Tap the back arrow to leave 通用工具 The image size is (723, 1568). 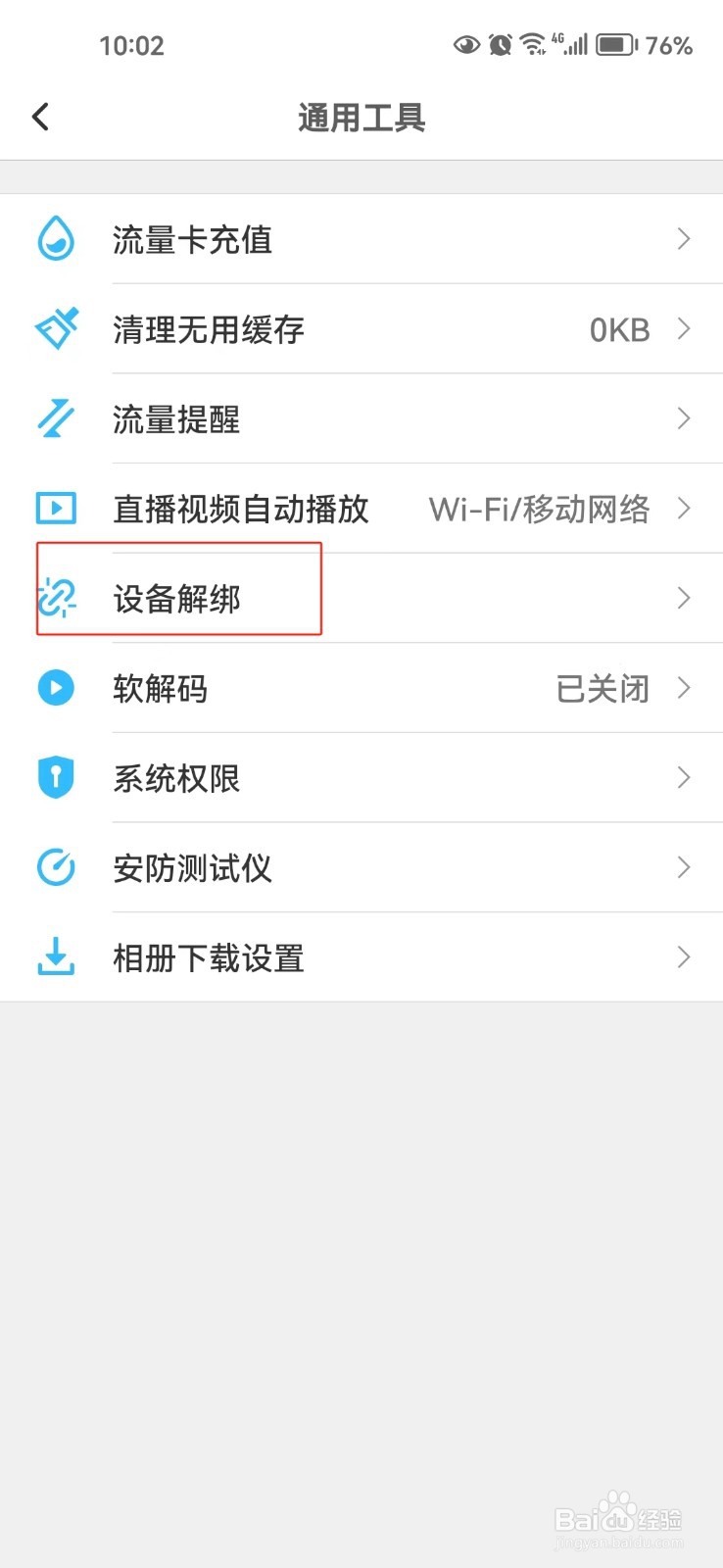[40, 116]
